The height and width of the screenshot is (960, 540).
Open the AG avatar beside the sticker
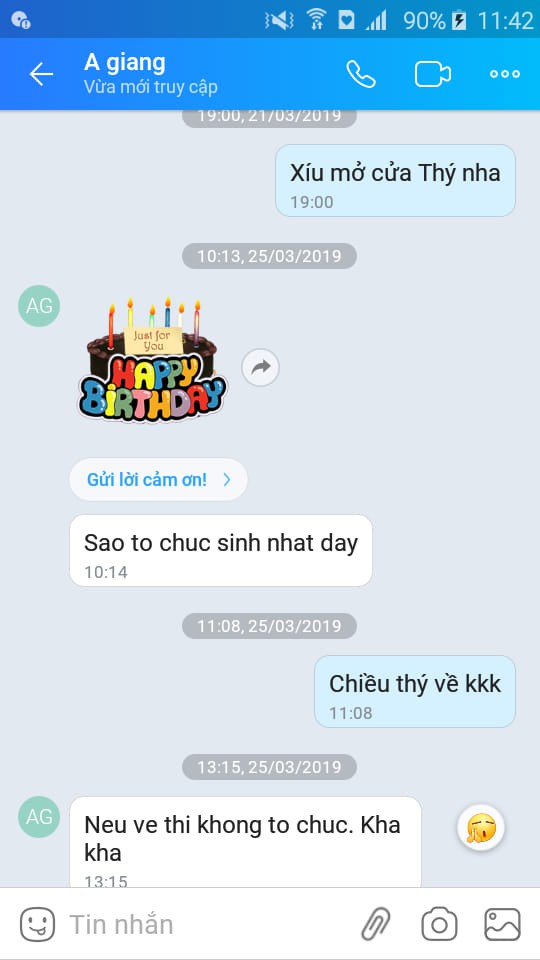click(x=39, y=306)
